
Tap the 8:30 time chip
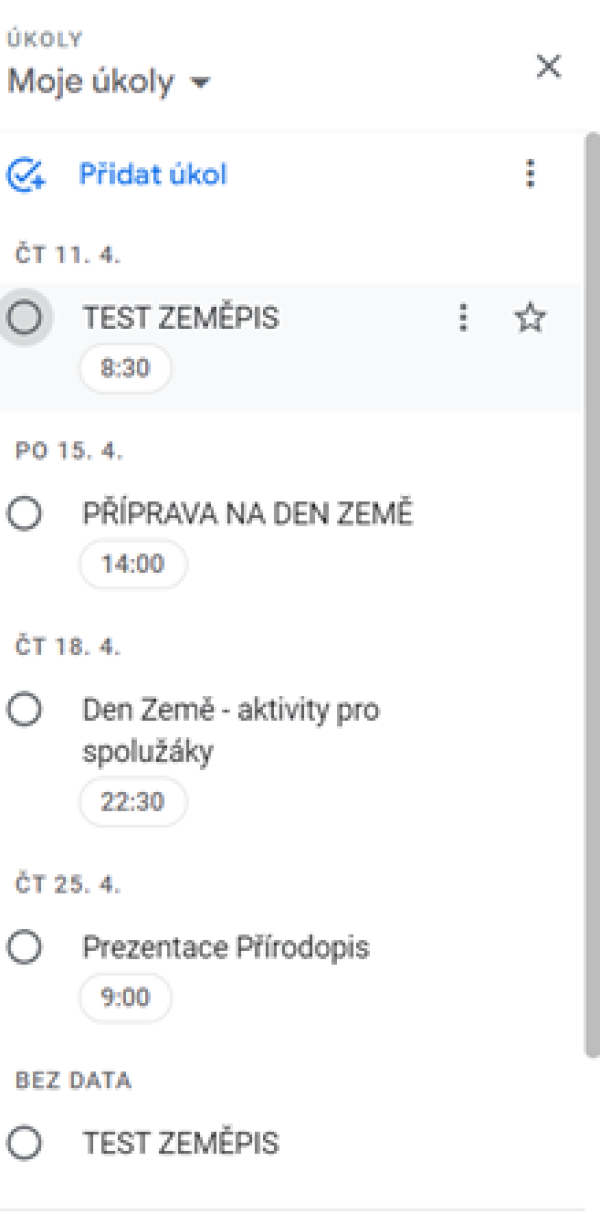coord(125,369)
